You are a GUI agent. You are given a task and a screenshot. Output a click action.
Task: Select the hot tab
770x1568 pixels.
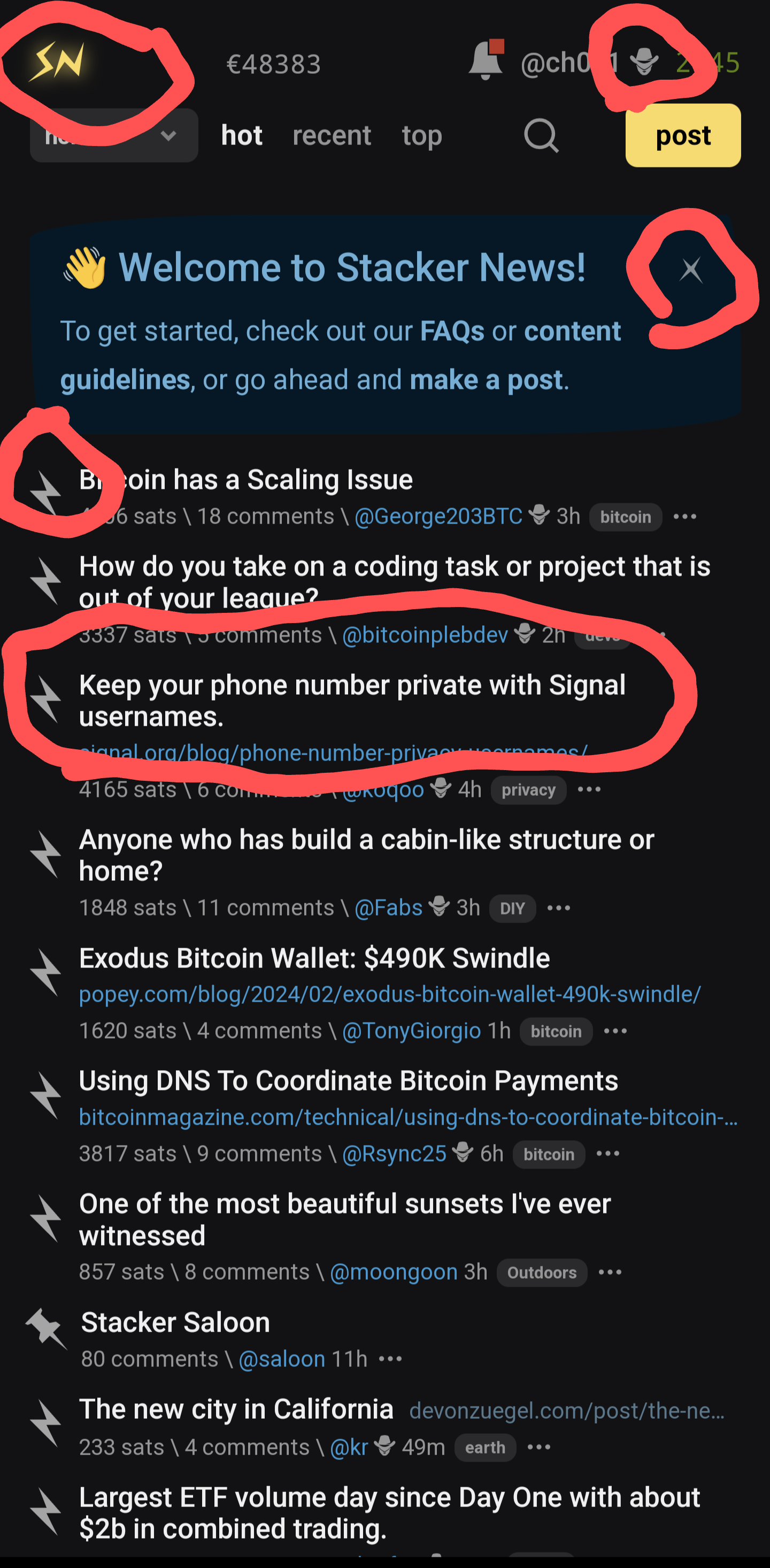pos(242,135)
